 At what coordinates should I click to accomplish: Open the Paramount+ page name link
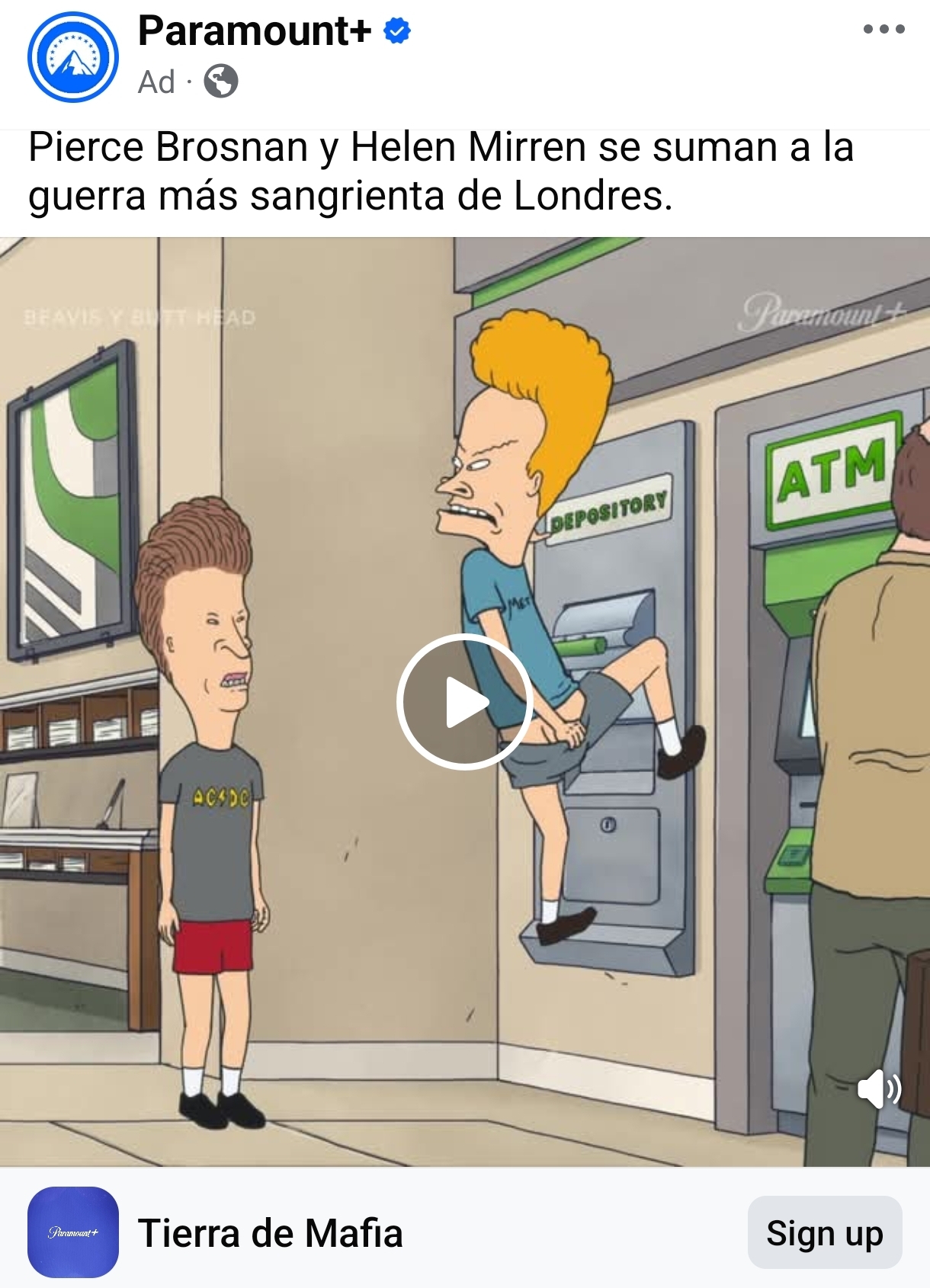click(x=254, y=32)
